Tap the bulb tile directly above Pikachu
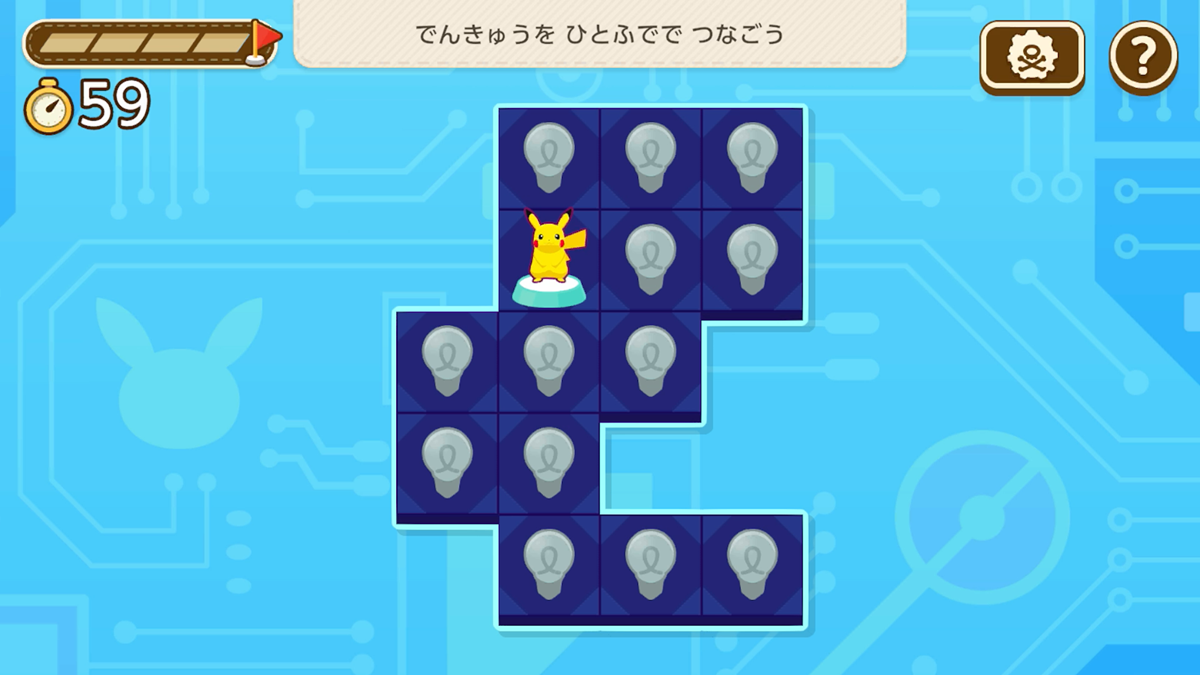The width and height of the screenshot is (1200, 675). point(549,158)
